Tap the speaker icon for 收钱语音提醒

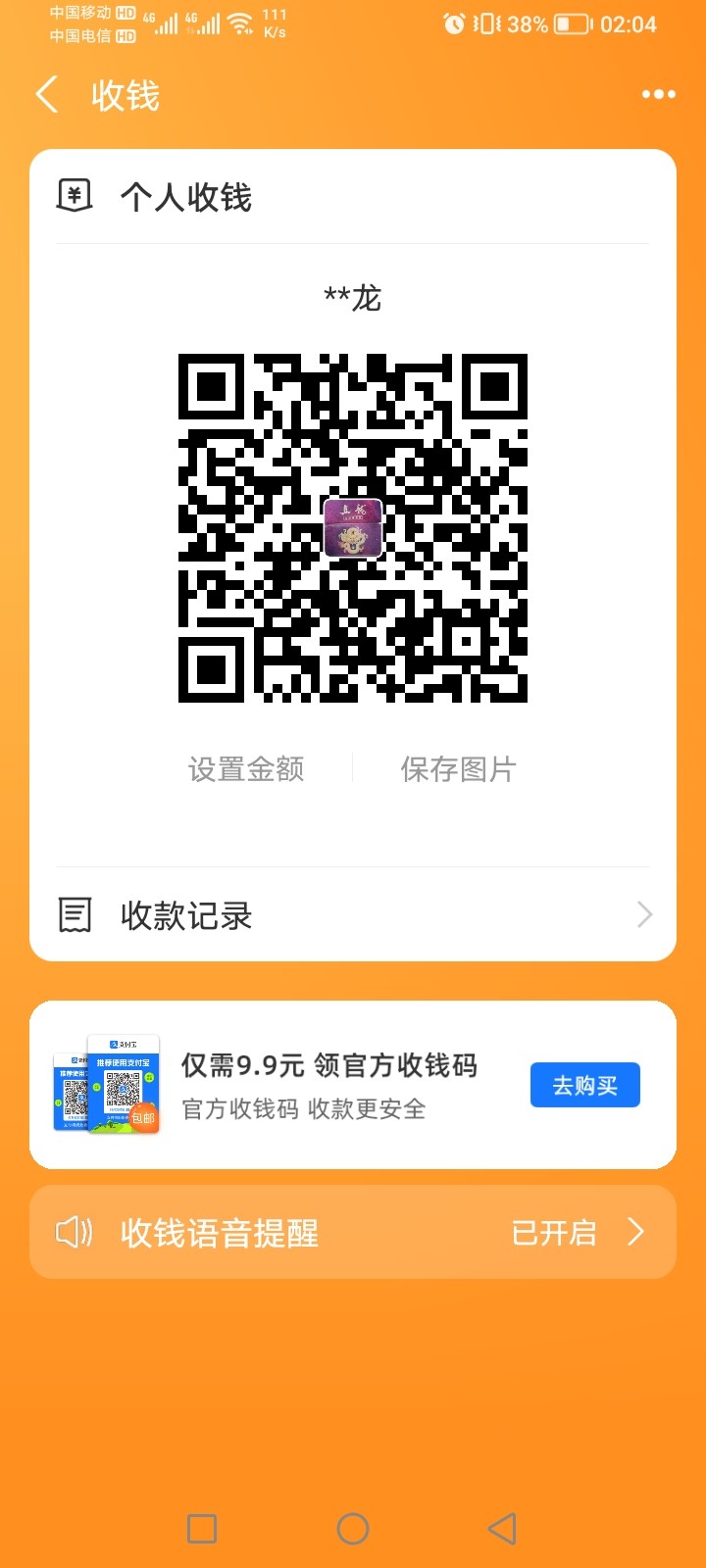[75, 1233]
